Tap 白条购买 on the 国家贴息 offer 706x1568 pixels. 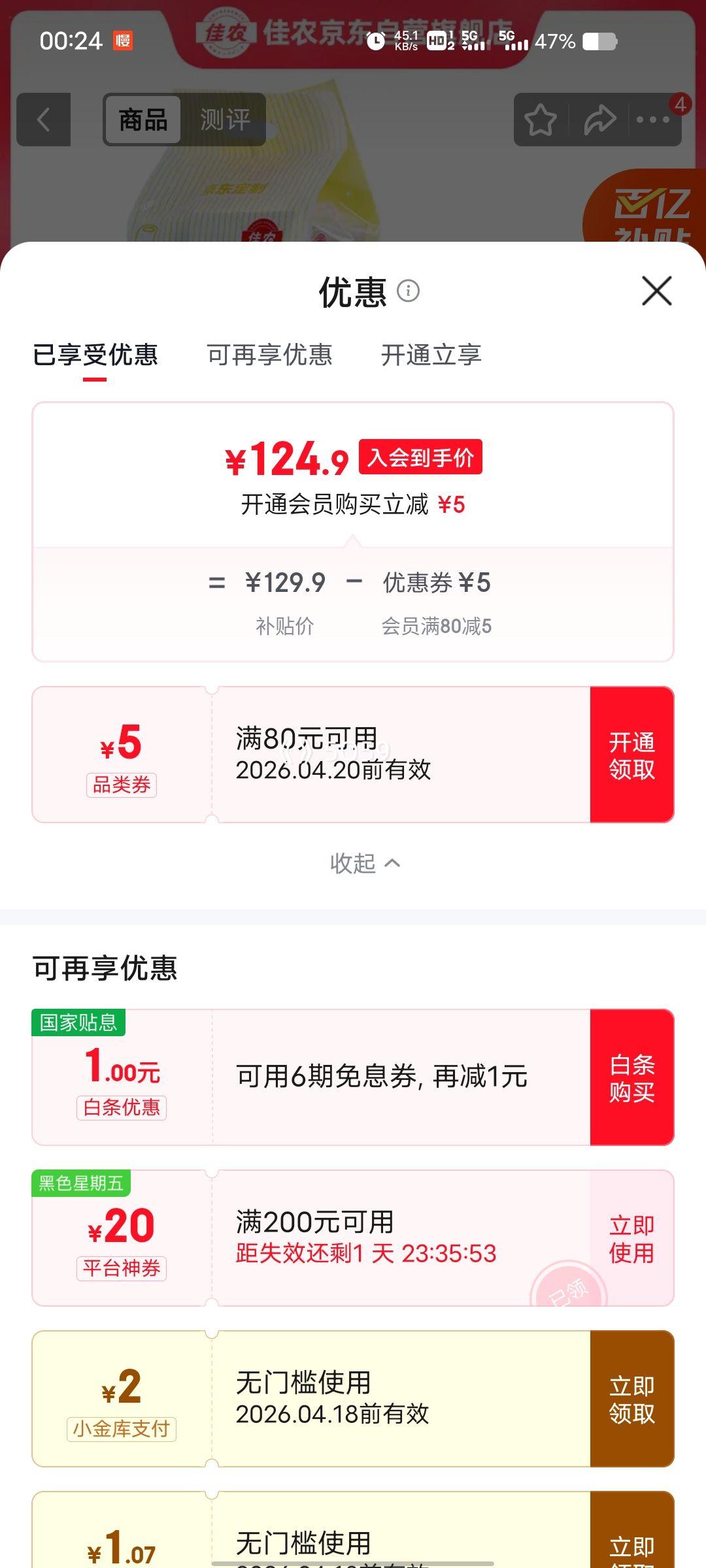(631, 1079)
